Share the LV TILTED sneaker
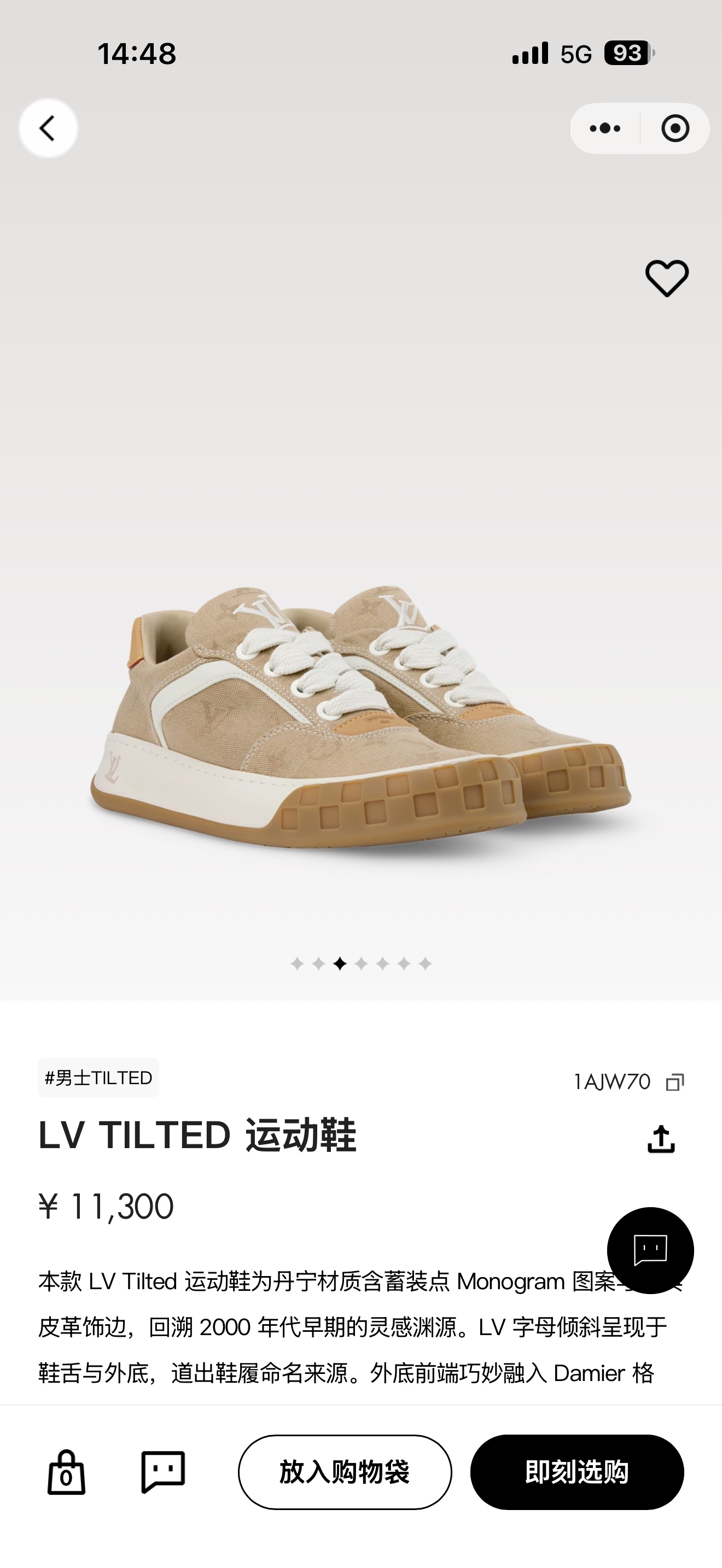 click(x=661, y=1138)
